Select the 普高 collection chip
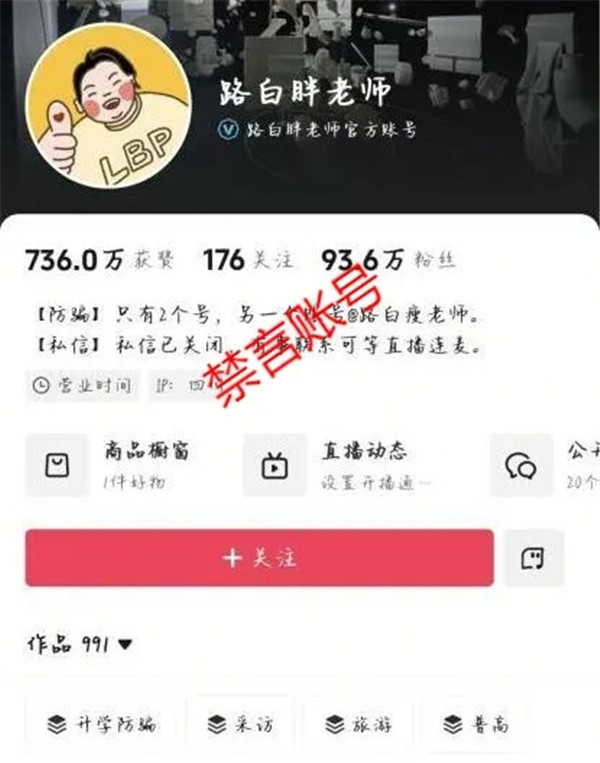Viewport: 600px width, 763px height. pos(475,725)
